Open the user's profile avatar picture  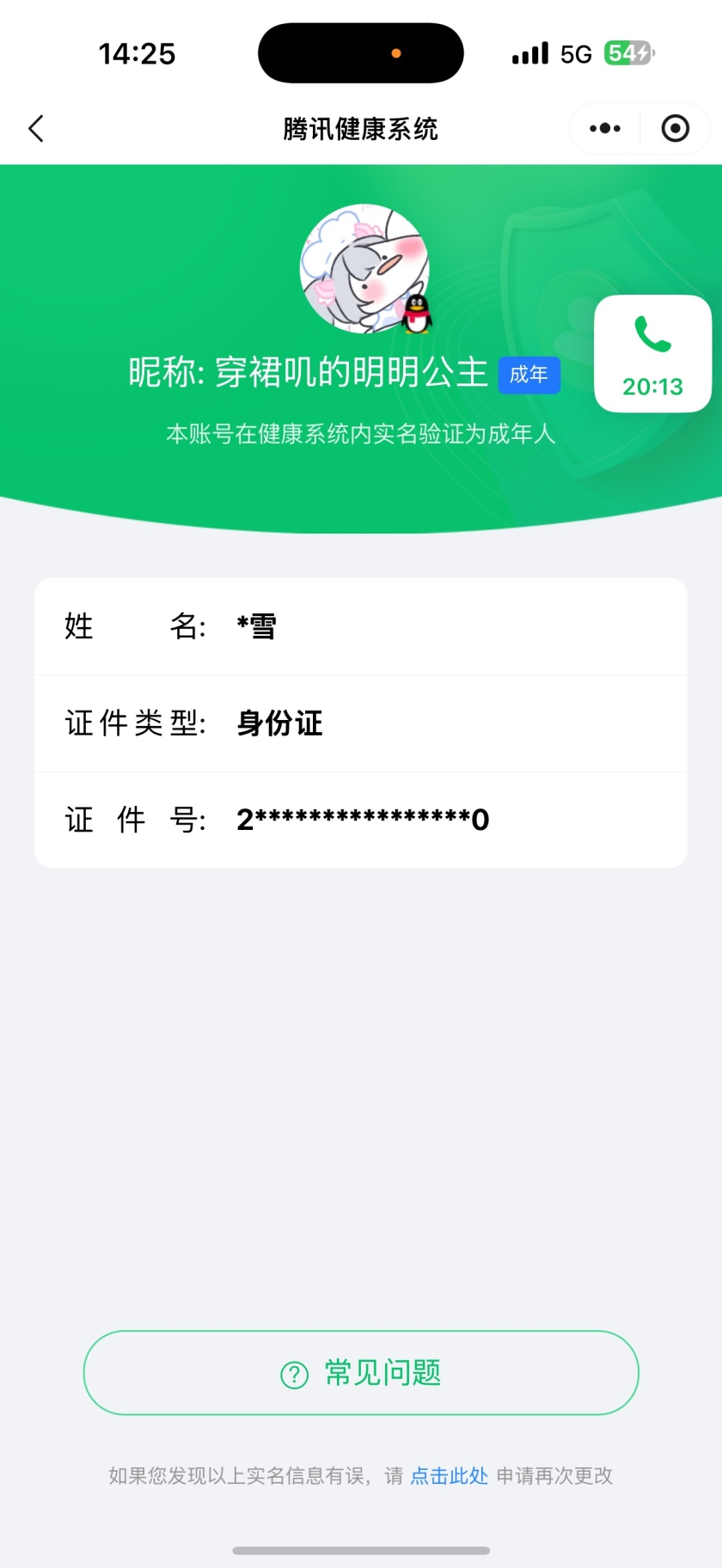point(364,266)
